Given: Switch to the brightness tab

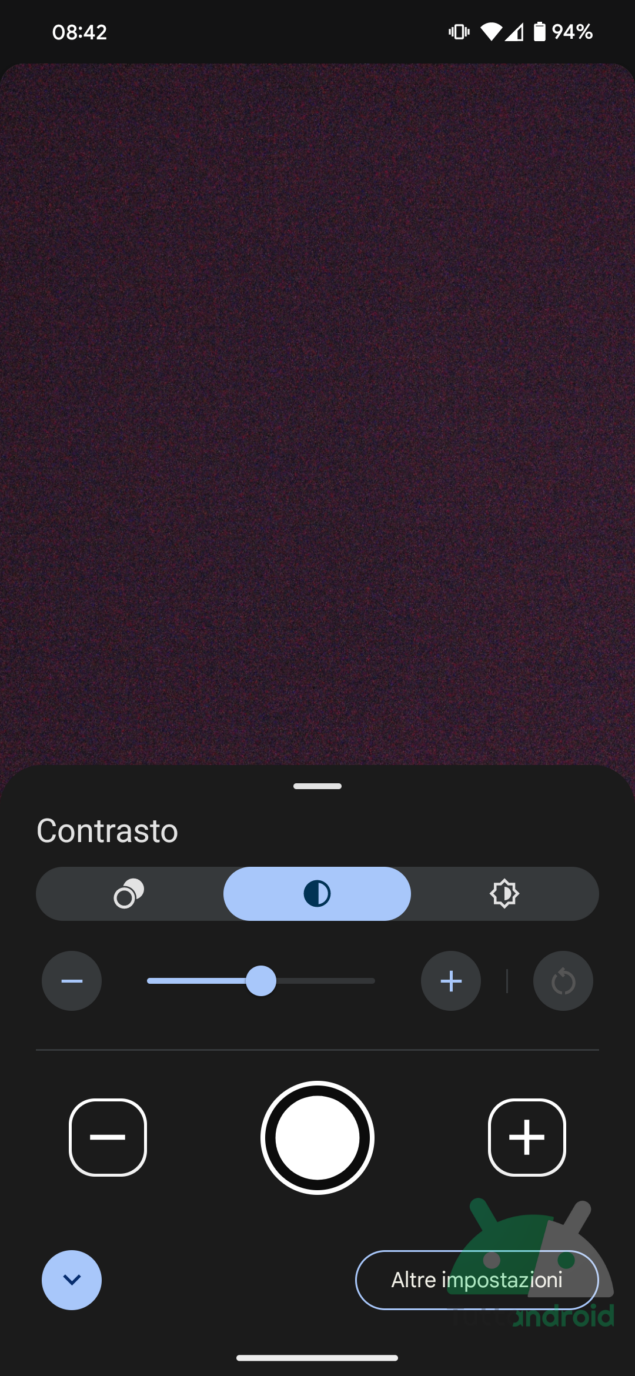Looking at the screenshot, I should [x=504, y=893].
